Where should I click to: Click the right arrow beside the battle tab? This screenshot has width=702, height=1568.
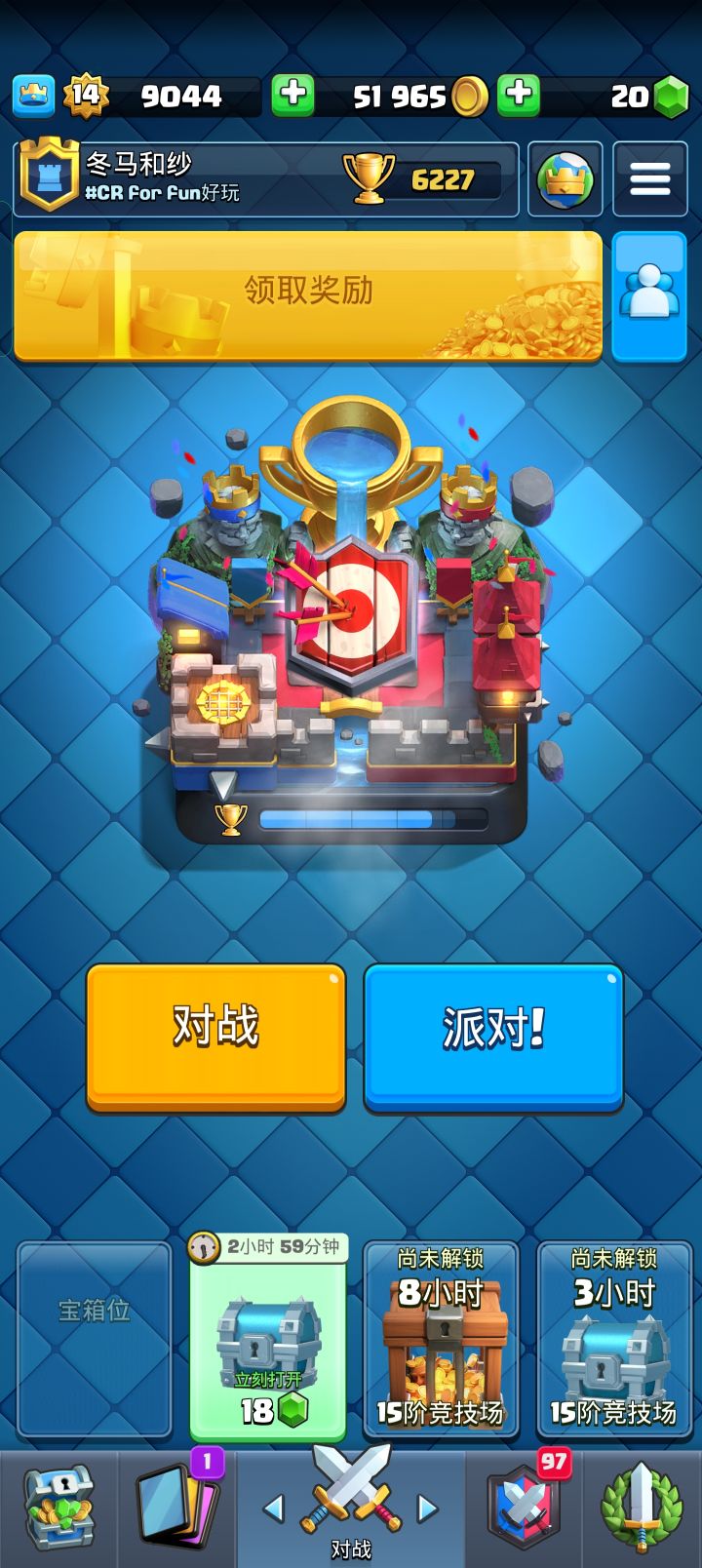tap(427, 1507)
